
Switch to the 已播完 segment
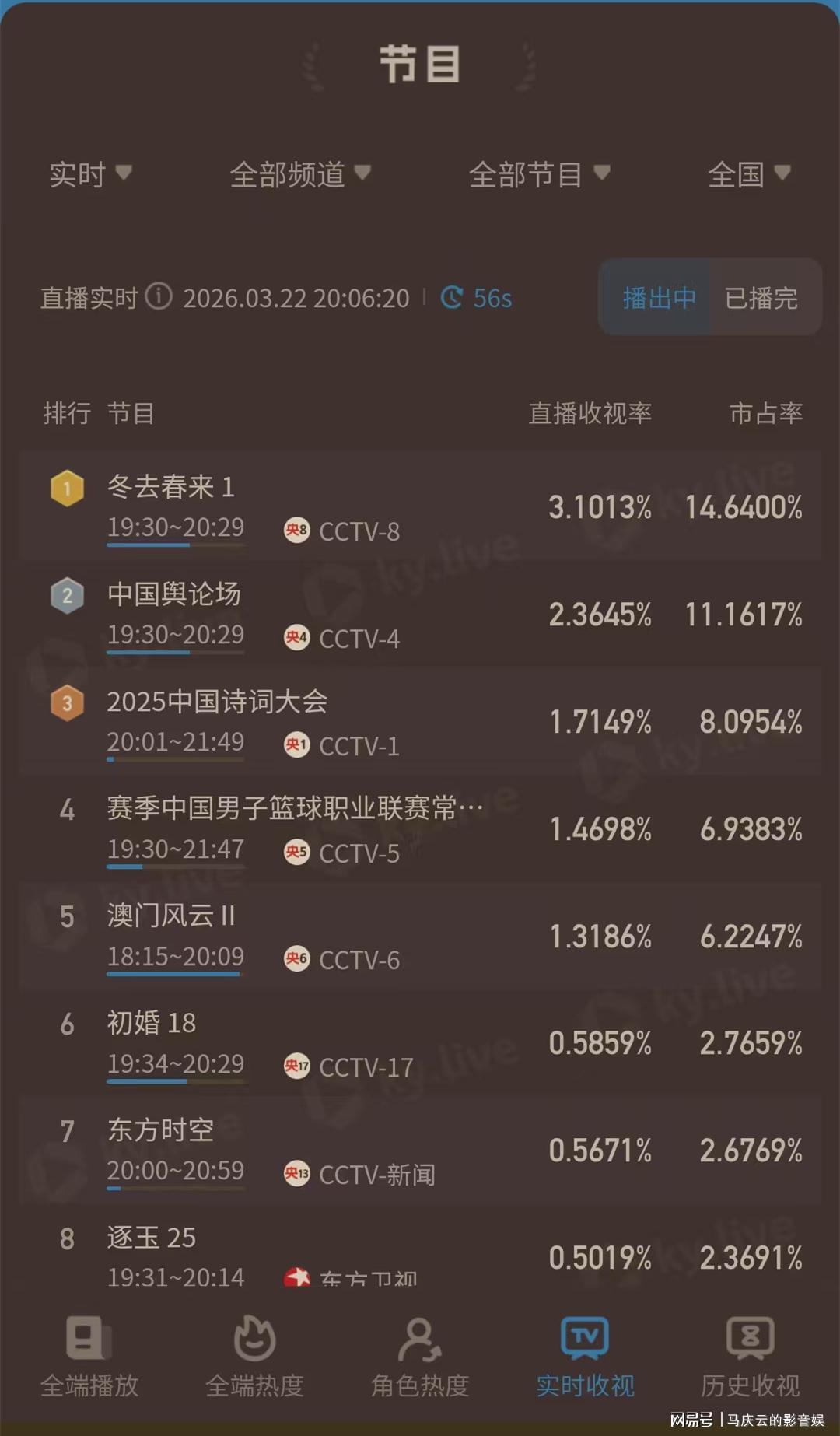[x=761, y=298]
